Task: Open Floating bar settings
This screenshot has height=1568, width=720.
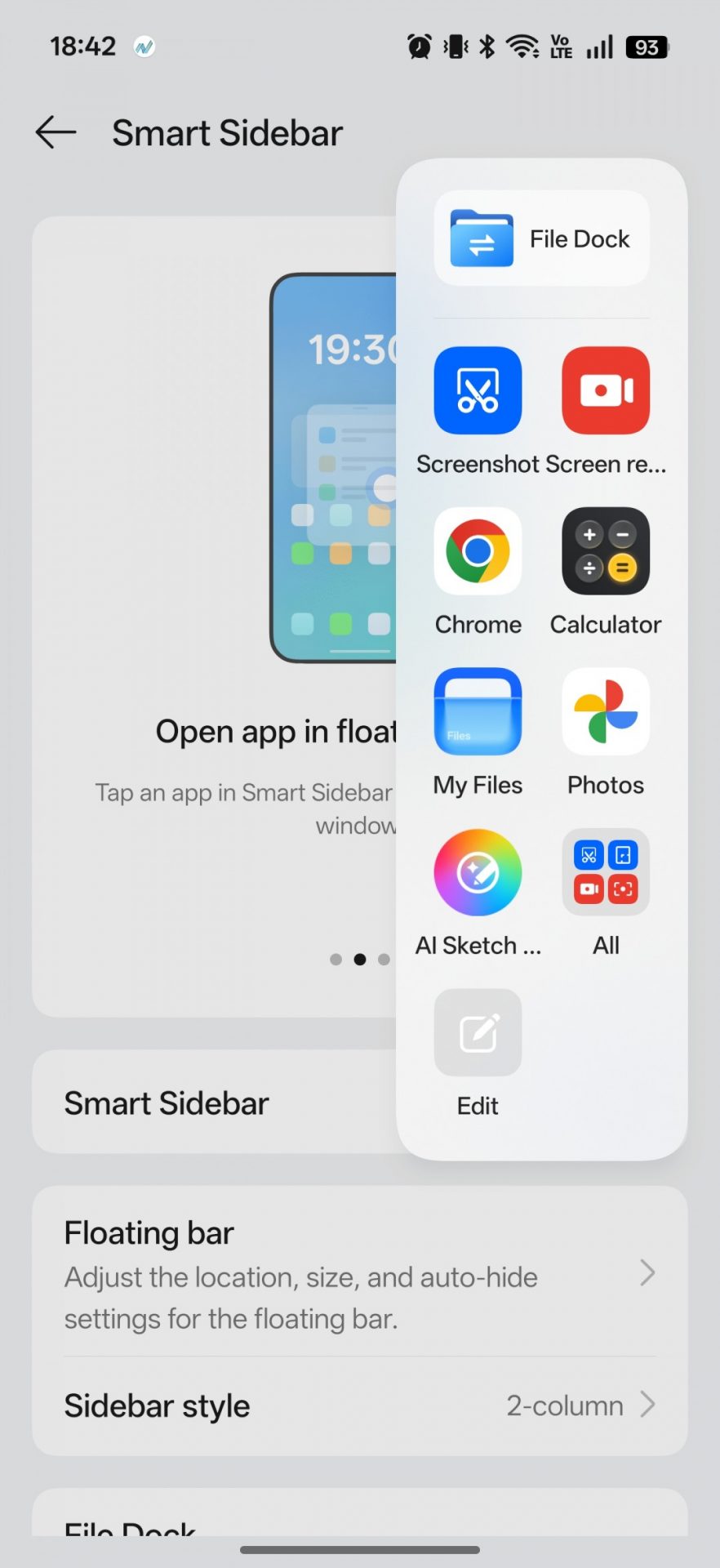Action: tap(359, 1272)
